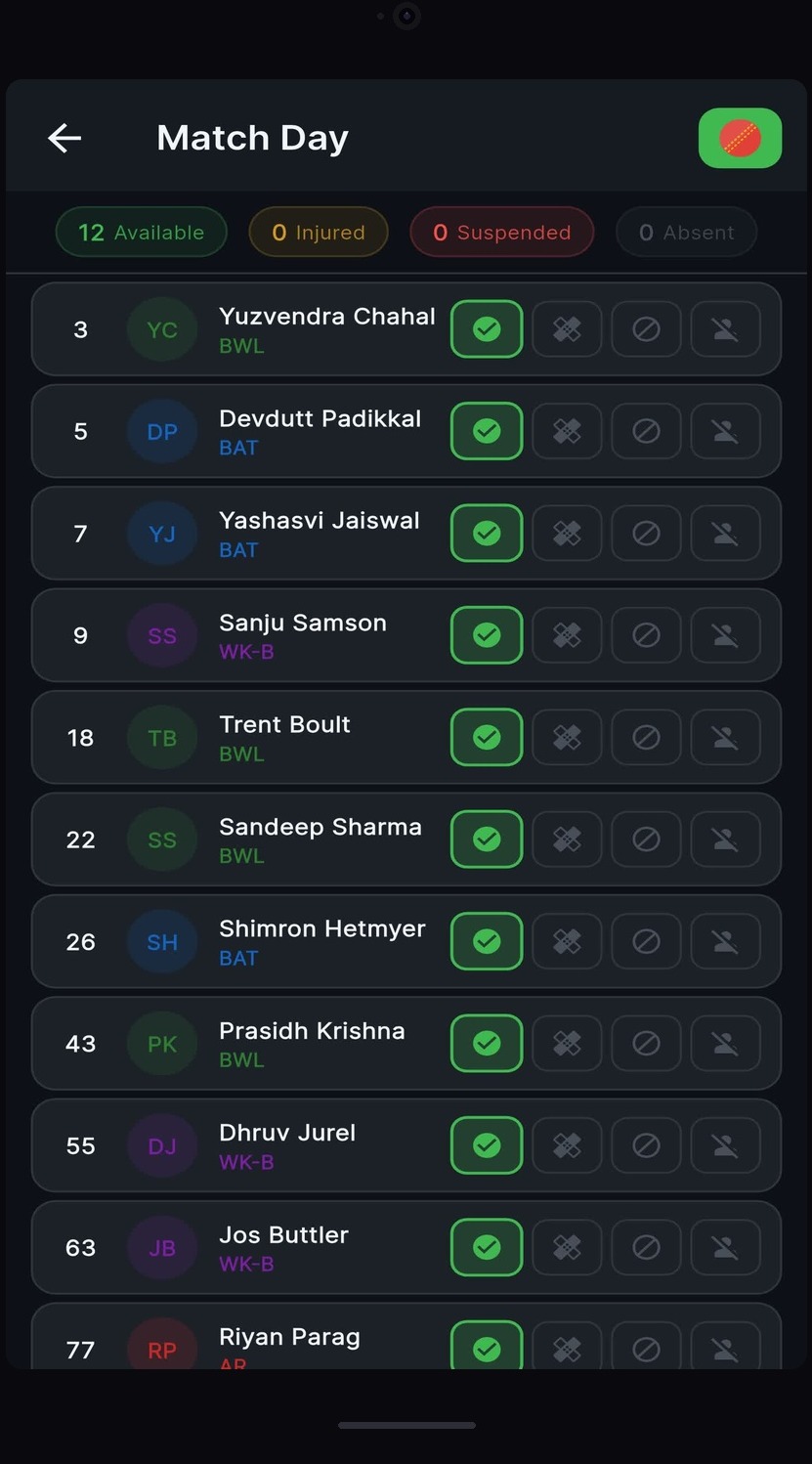812x1464 pixels.
Task: Mark Prasidh Krishna as injured
Action: coord(567,1043)
